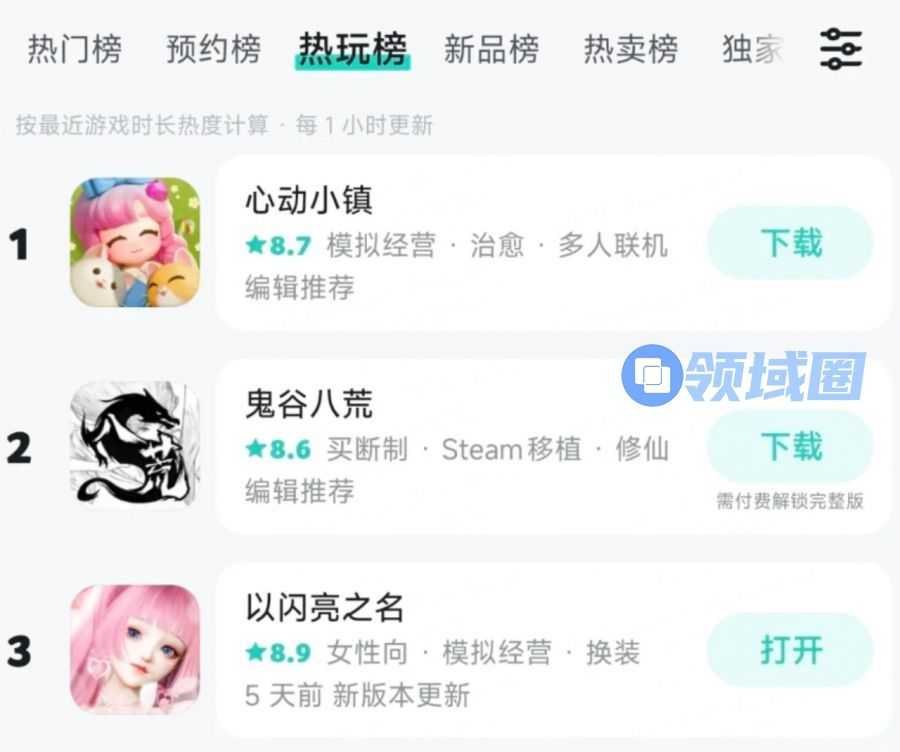Image resolution: width=900 pixels, height=752 pixels.
Task: Download 心动小镇
Action: tap(790, 243)
